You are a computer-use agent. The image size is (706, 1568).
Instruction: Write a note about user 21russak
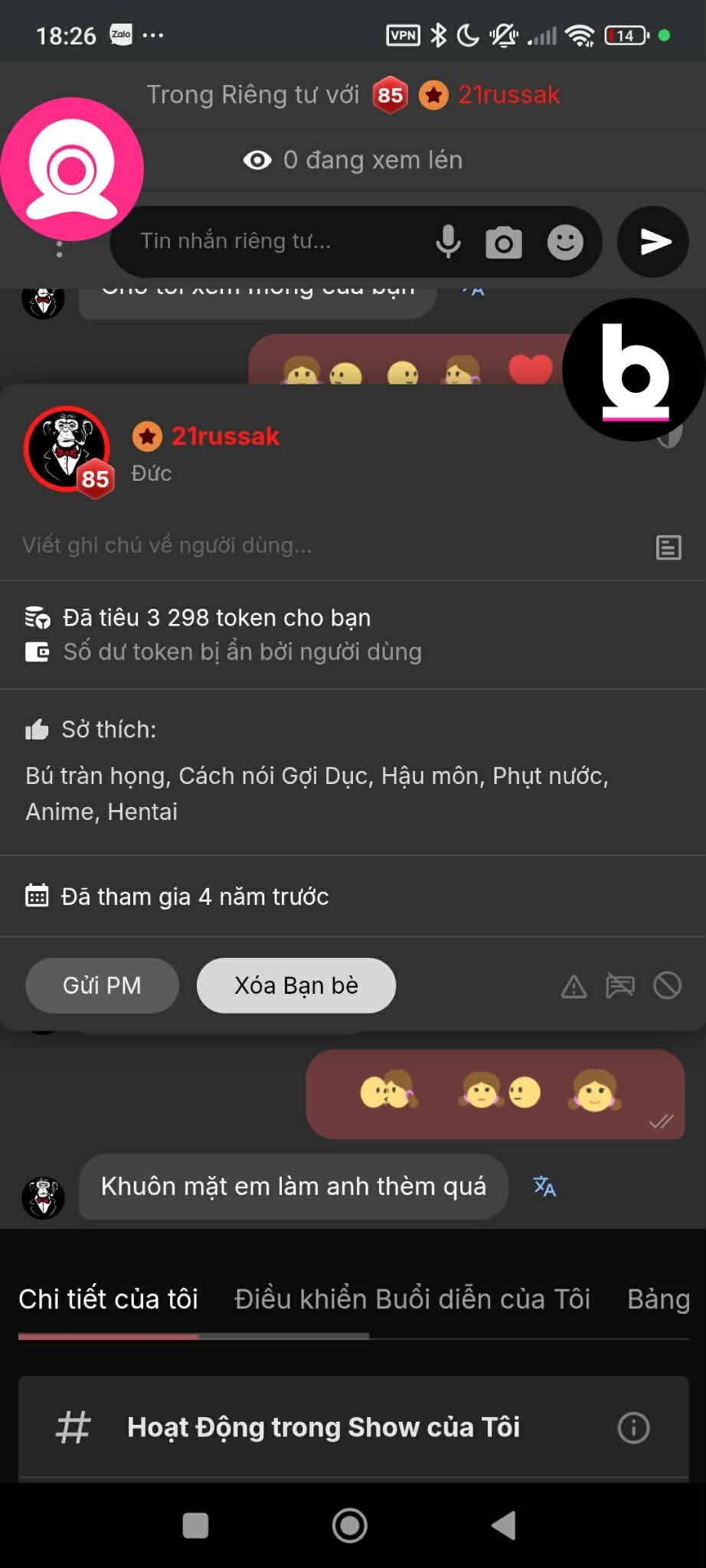[x=306, y=545]
